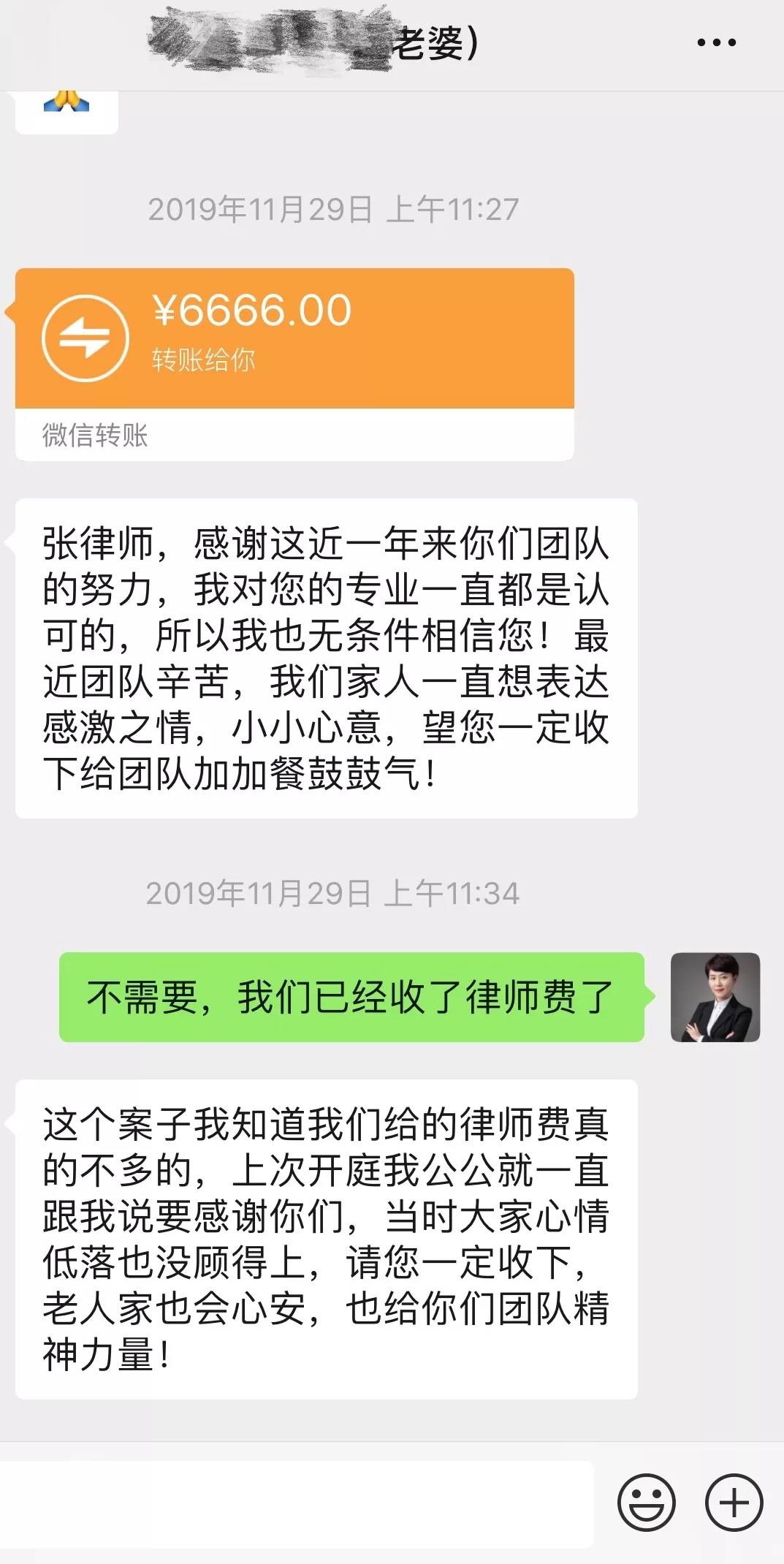Open the ¥6666.00 transfer card
The height and width of the screenshot is (1564, 784).
tap(294, 340)
